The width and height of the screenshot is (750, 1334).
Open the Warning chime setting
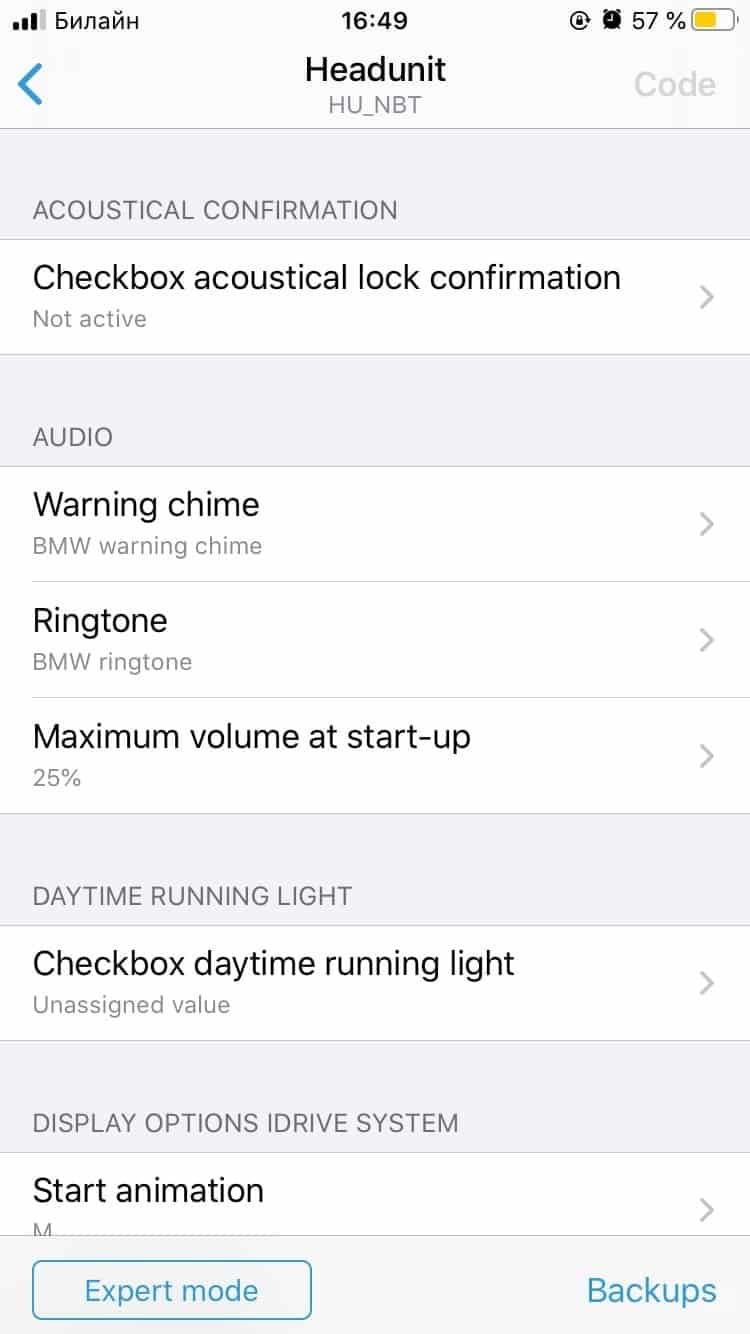click(375, 524)
